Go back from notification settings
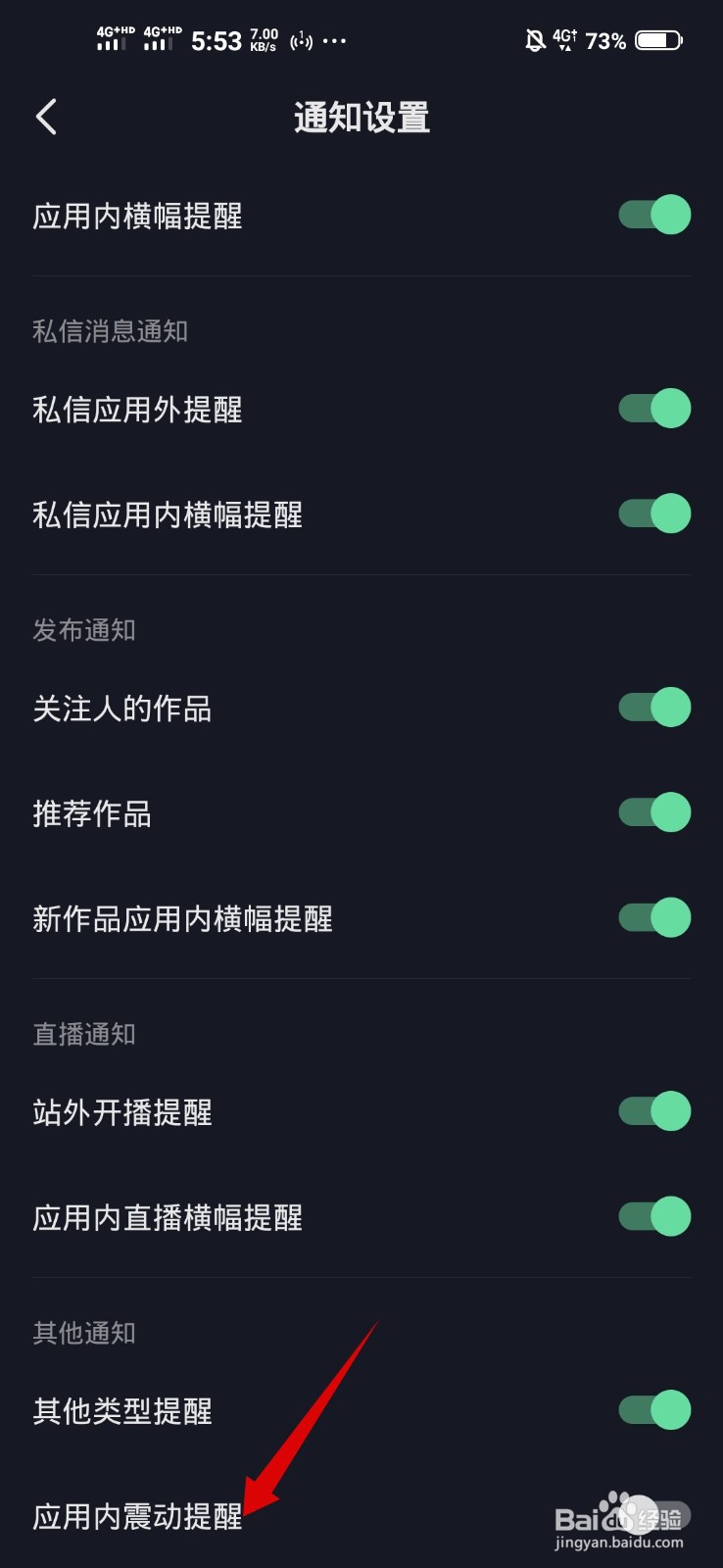Image resolution: width=723 pixels, height=1568 pixels. [46, 117]
